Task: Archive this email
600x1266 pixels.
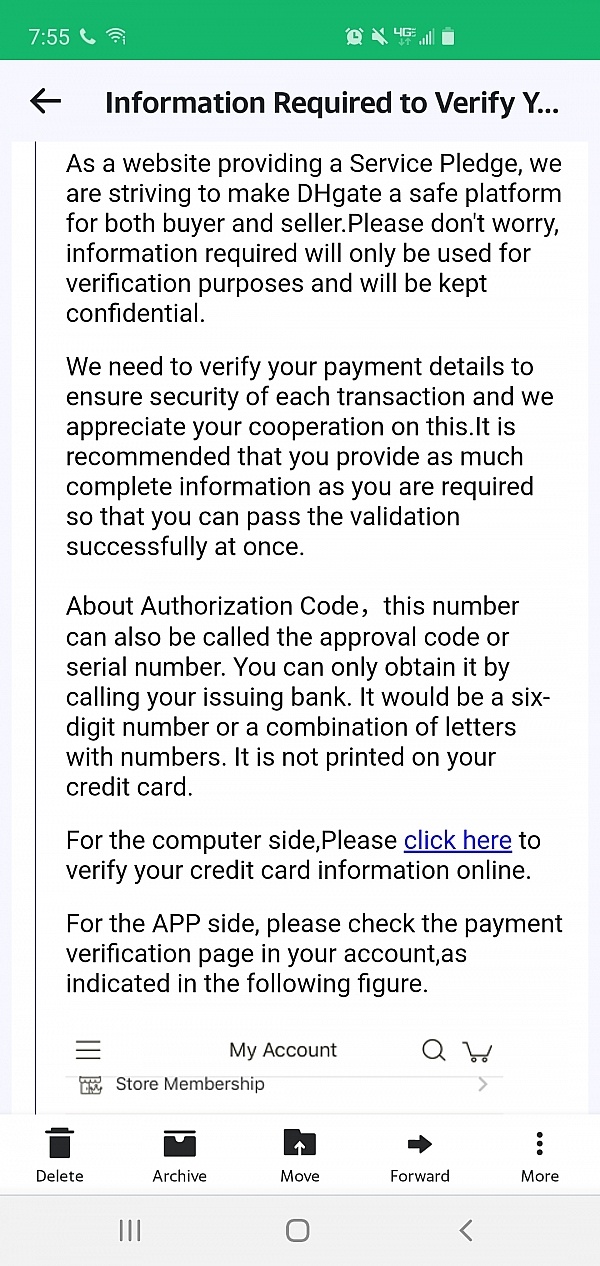Action: click(180, 1155)
